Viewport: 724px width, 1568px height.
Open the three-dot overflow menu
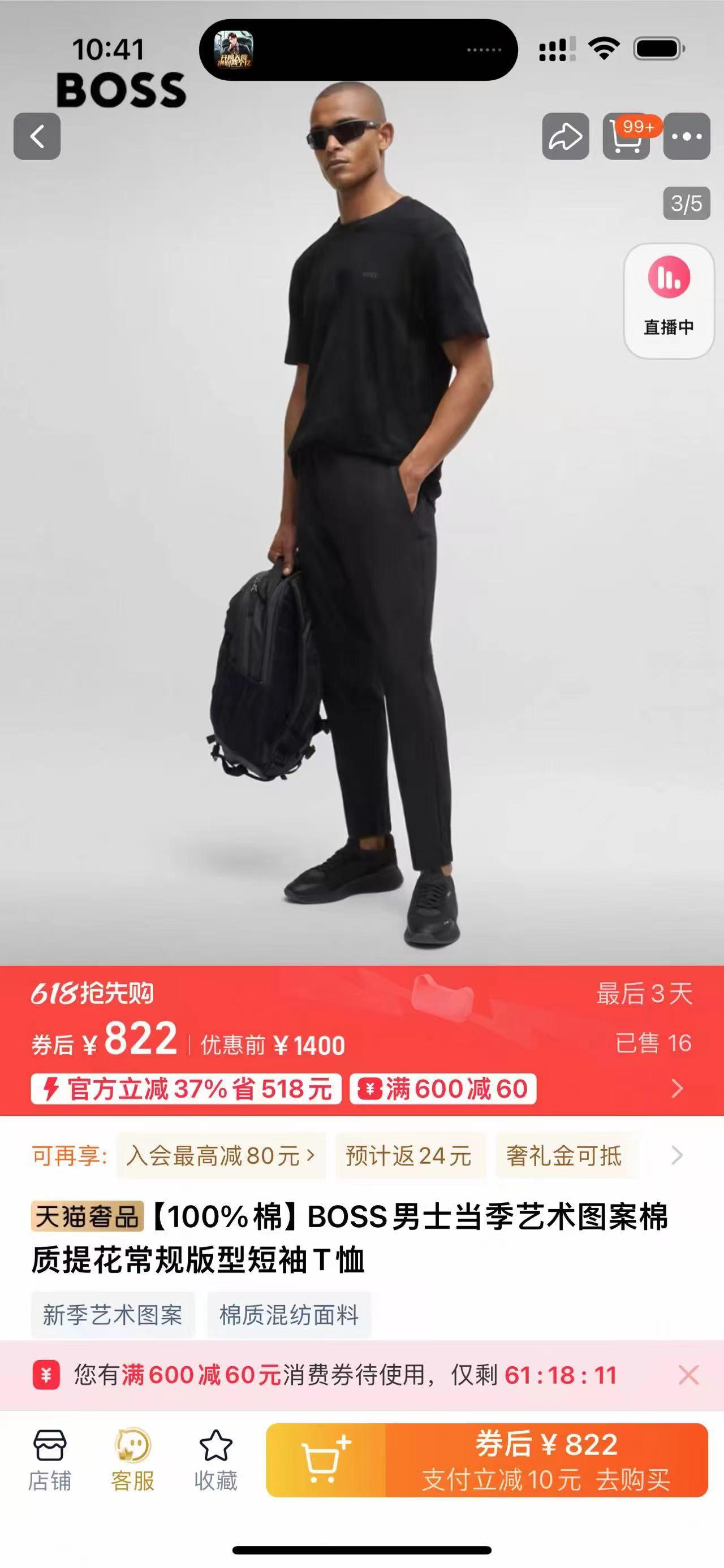click(x=687, y=136)
